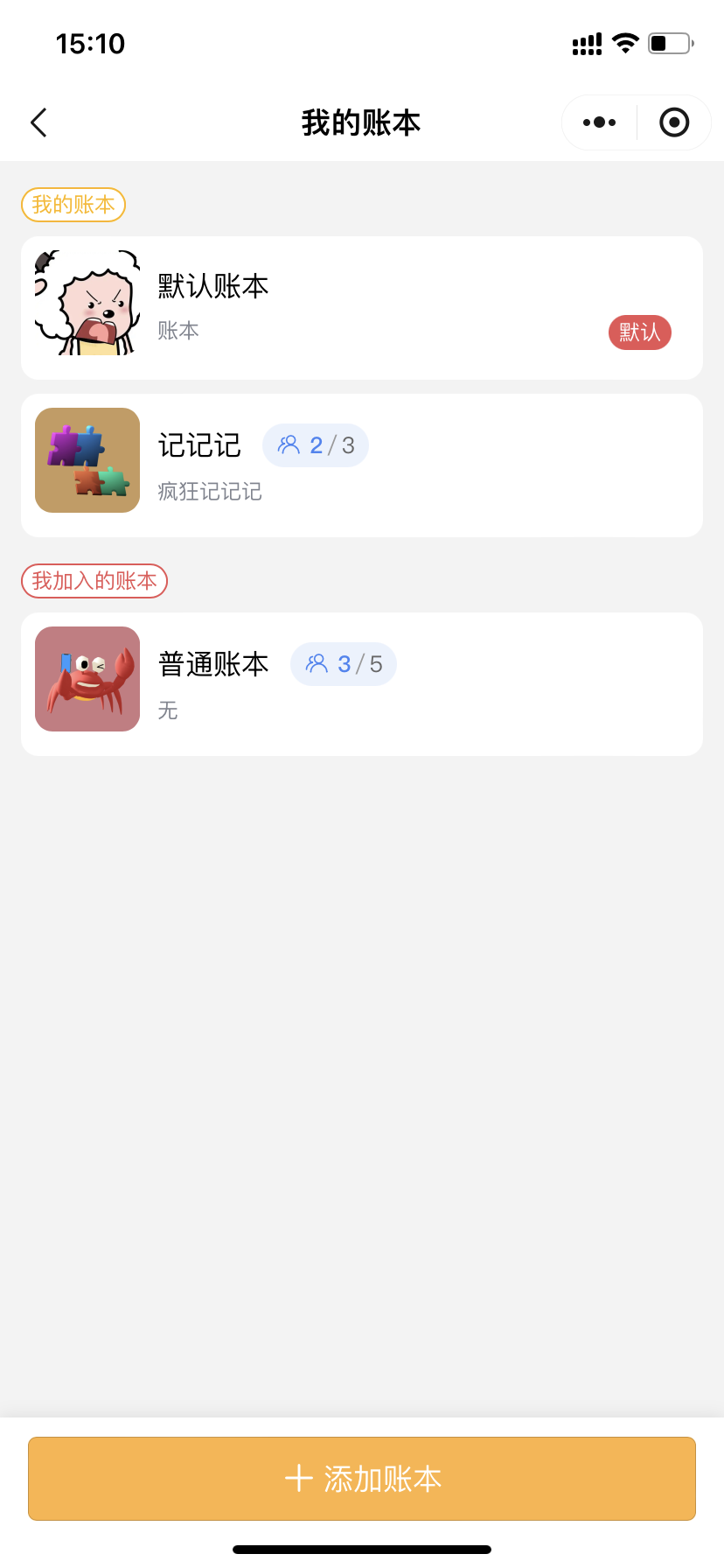724x1568 pixels.
Task: Open the 默认账本 ledger
Action: click(362, 308)
